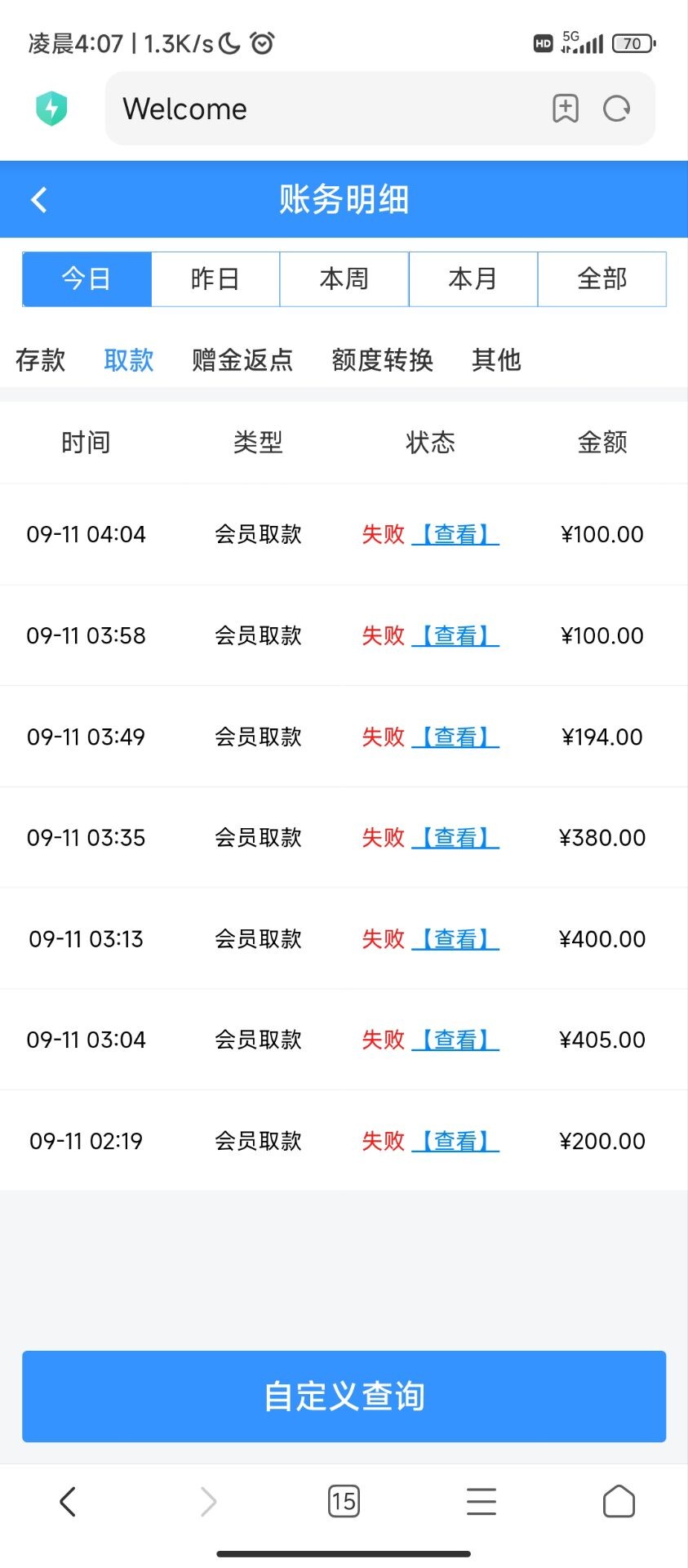Enable the 全部 time range filter
The image size is (688, 1568).
point(602,278)
